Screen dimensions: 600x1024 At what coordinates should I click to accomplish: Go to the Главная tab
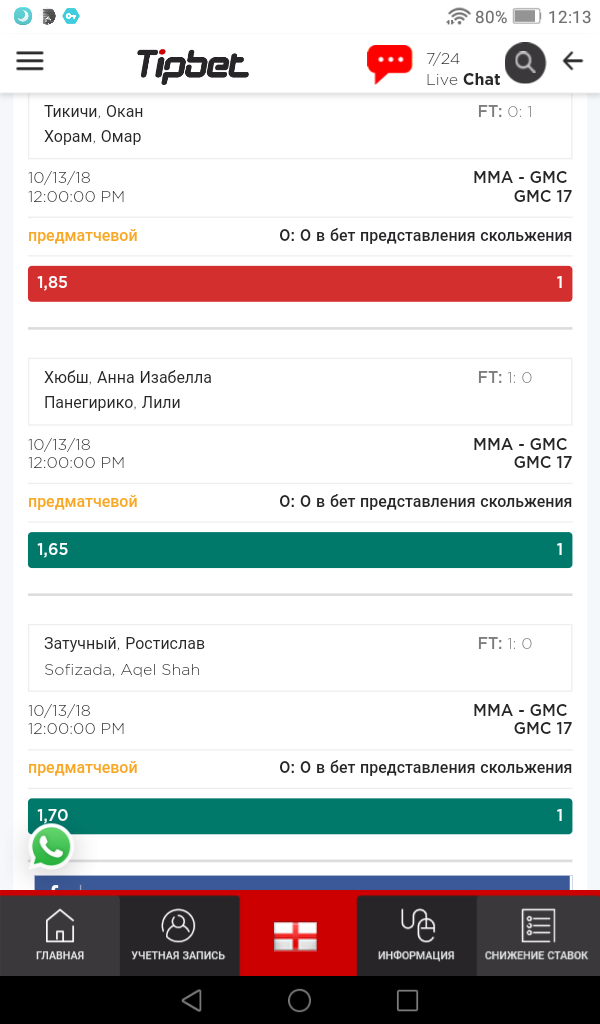click(59, 935)
